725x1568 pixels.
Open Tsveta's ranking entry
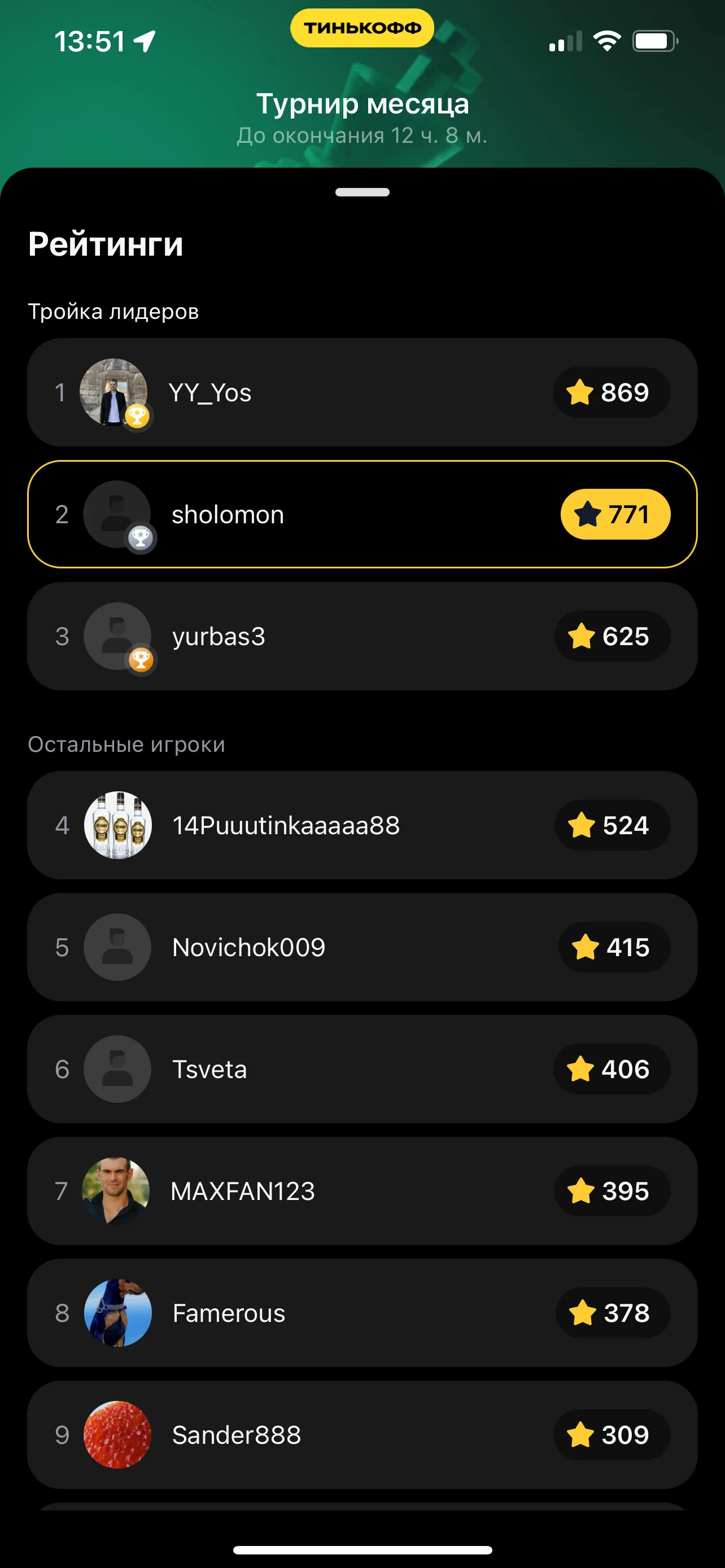click(362, 1069)
